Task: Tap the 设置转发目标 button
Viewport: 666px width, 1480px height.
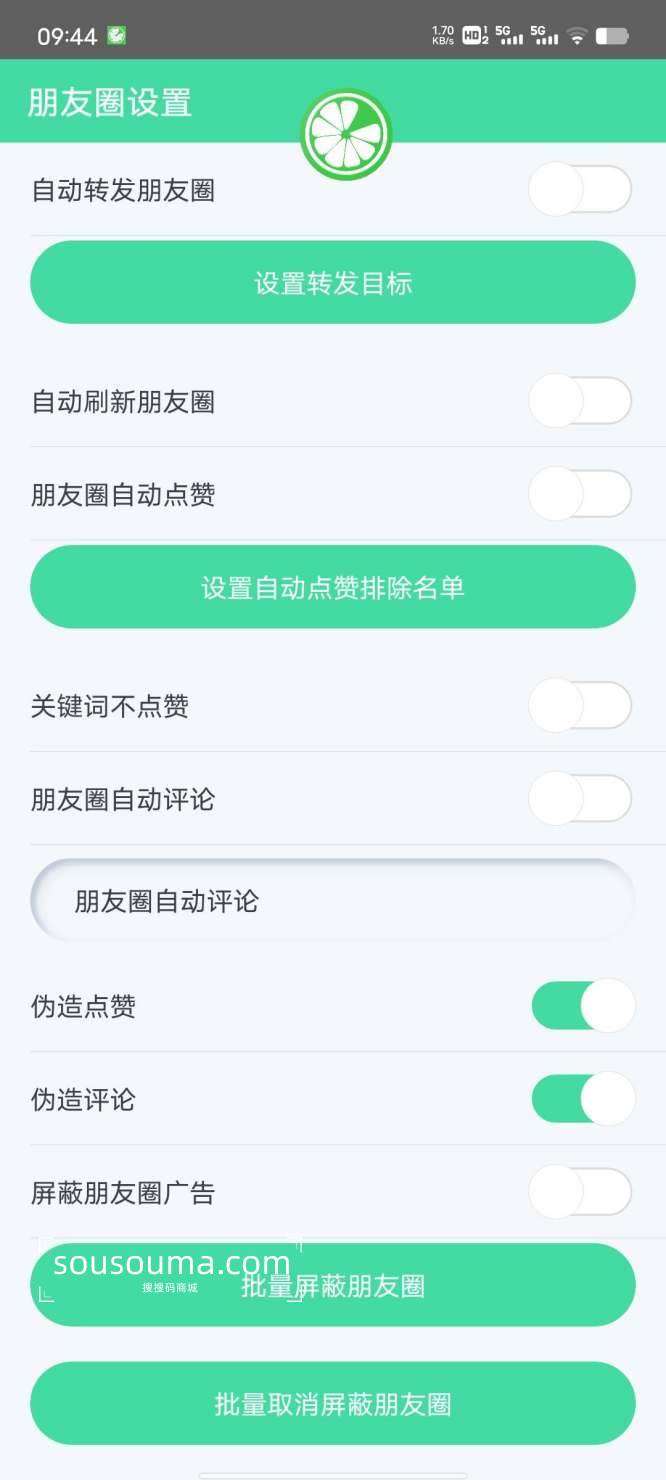Action: [x=333, y=283]
